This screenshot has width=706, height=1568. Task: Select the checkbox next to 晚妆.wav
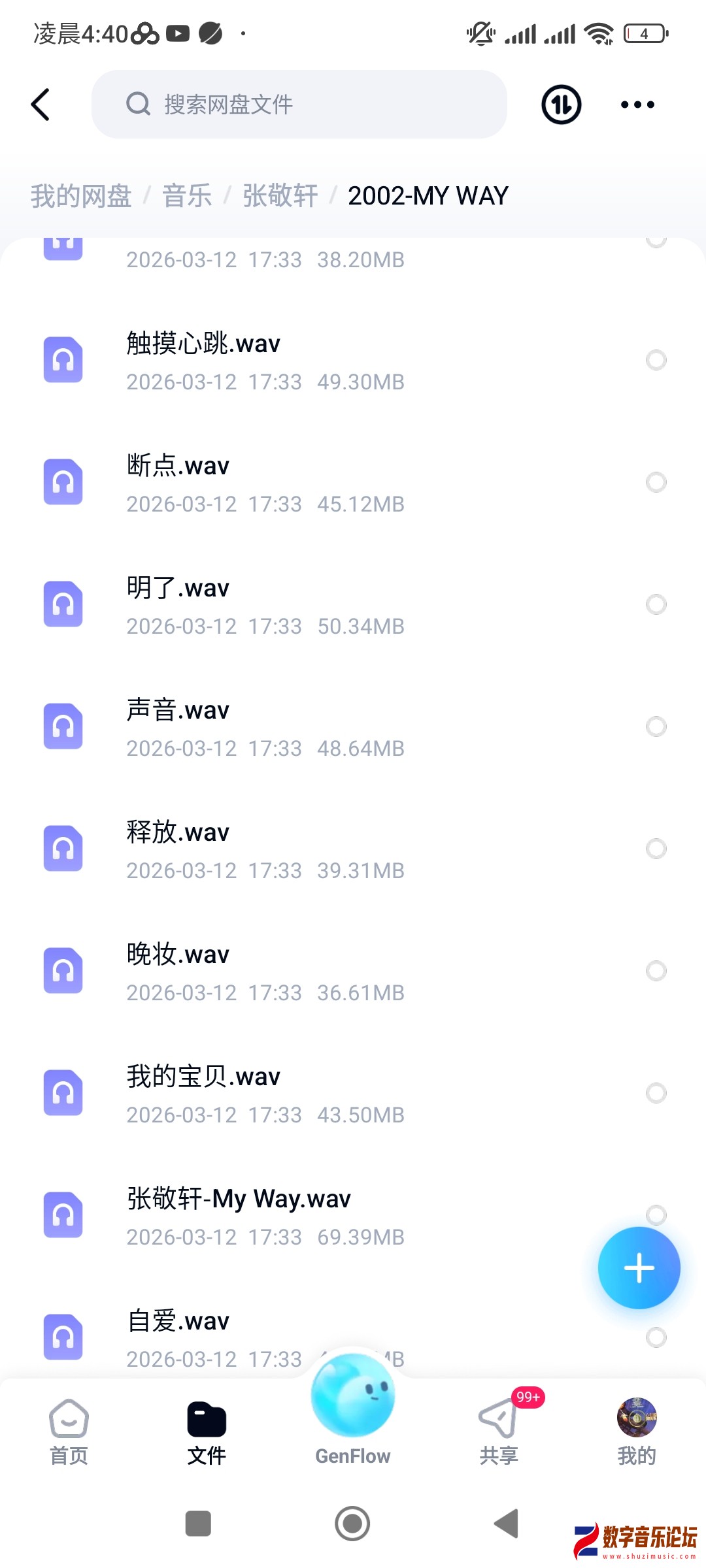pos(656,971)
